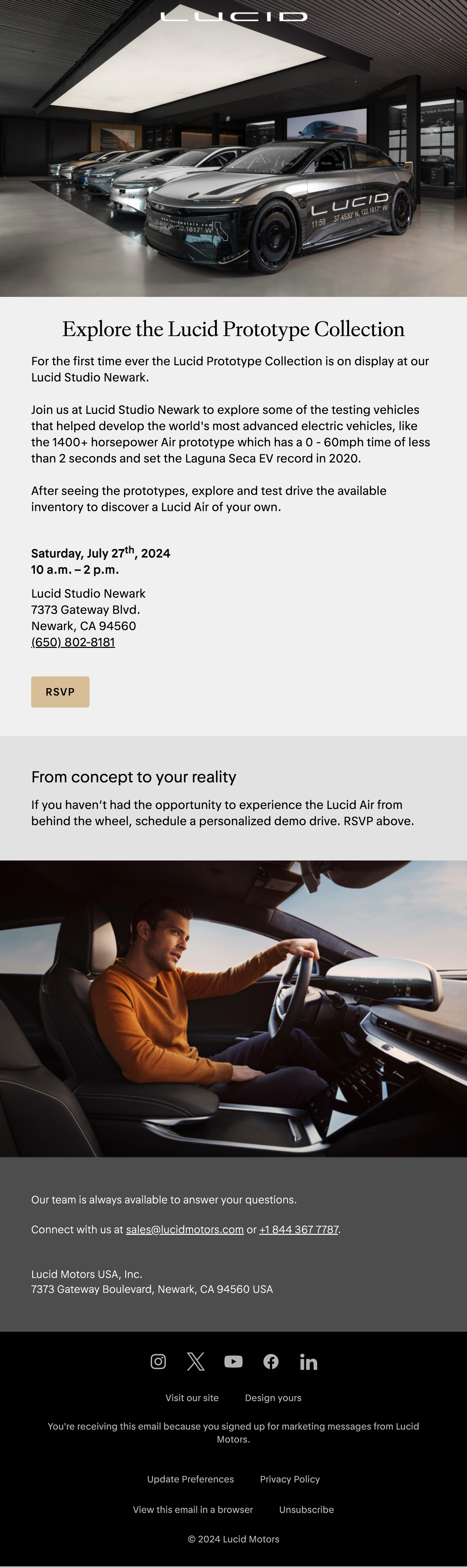The image size is (467, 1568).
Task: Tap the RSVP button
Action: pos(60,692)
